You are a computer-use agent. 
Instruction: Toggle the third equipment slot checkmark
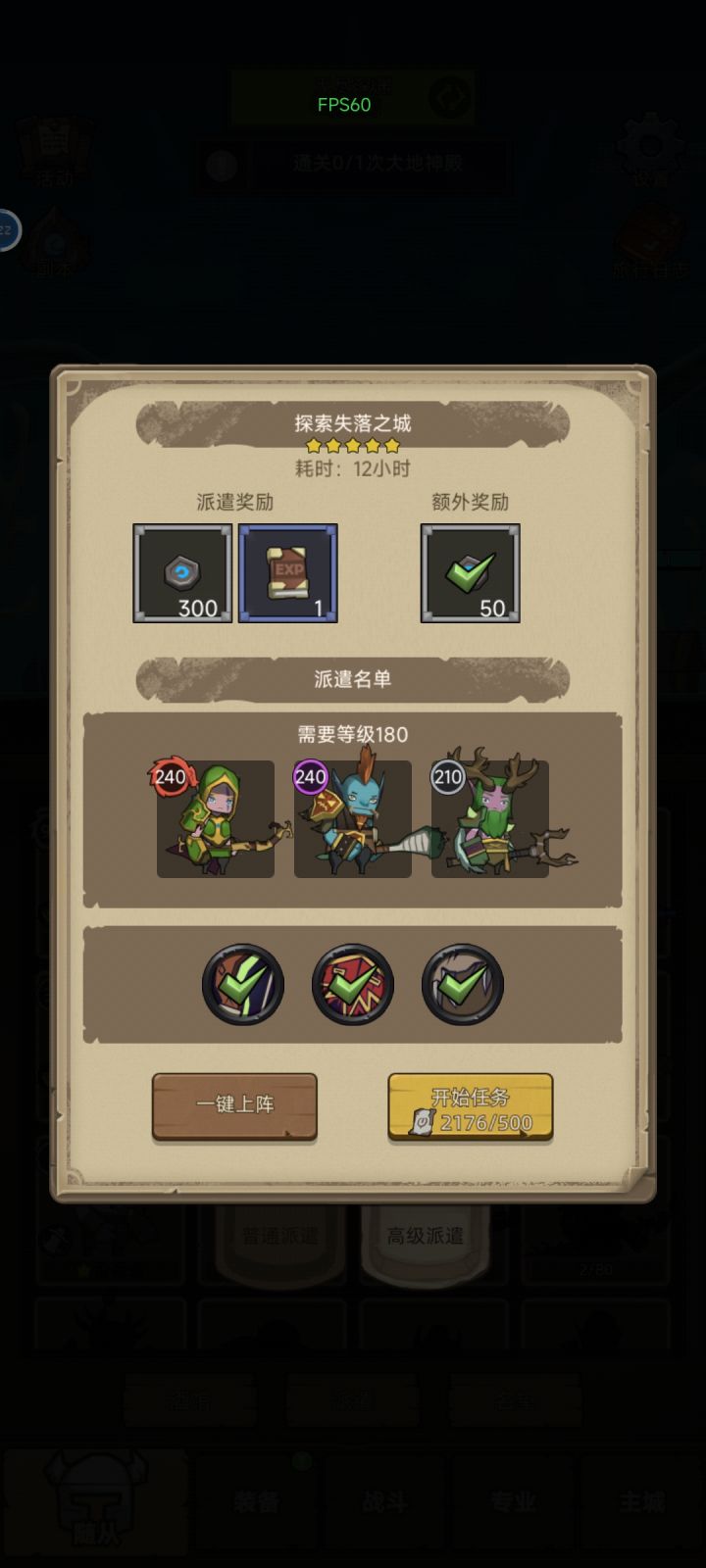click(x=462, y=984)
